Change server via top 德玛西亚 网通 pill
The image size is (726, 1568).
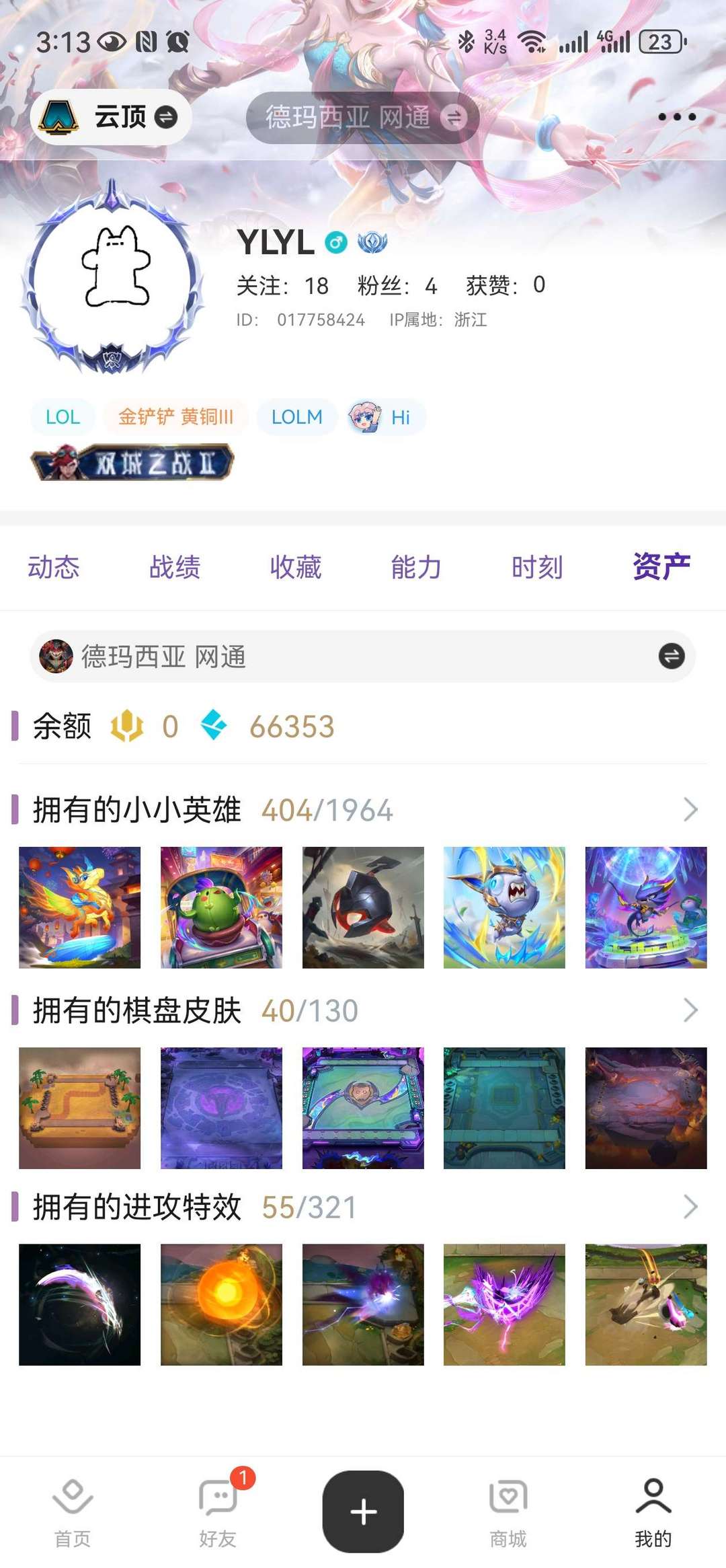click(x=363, y=117)
